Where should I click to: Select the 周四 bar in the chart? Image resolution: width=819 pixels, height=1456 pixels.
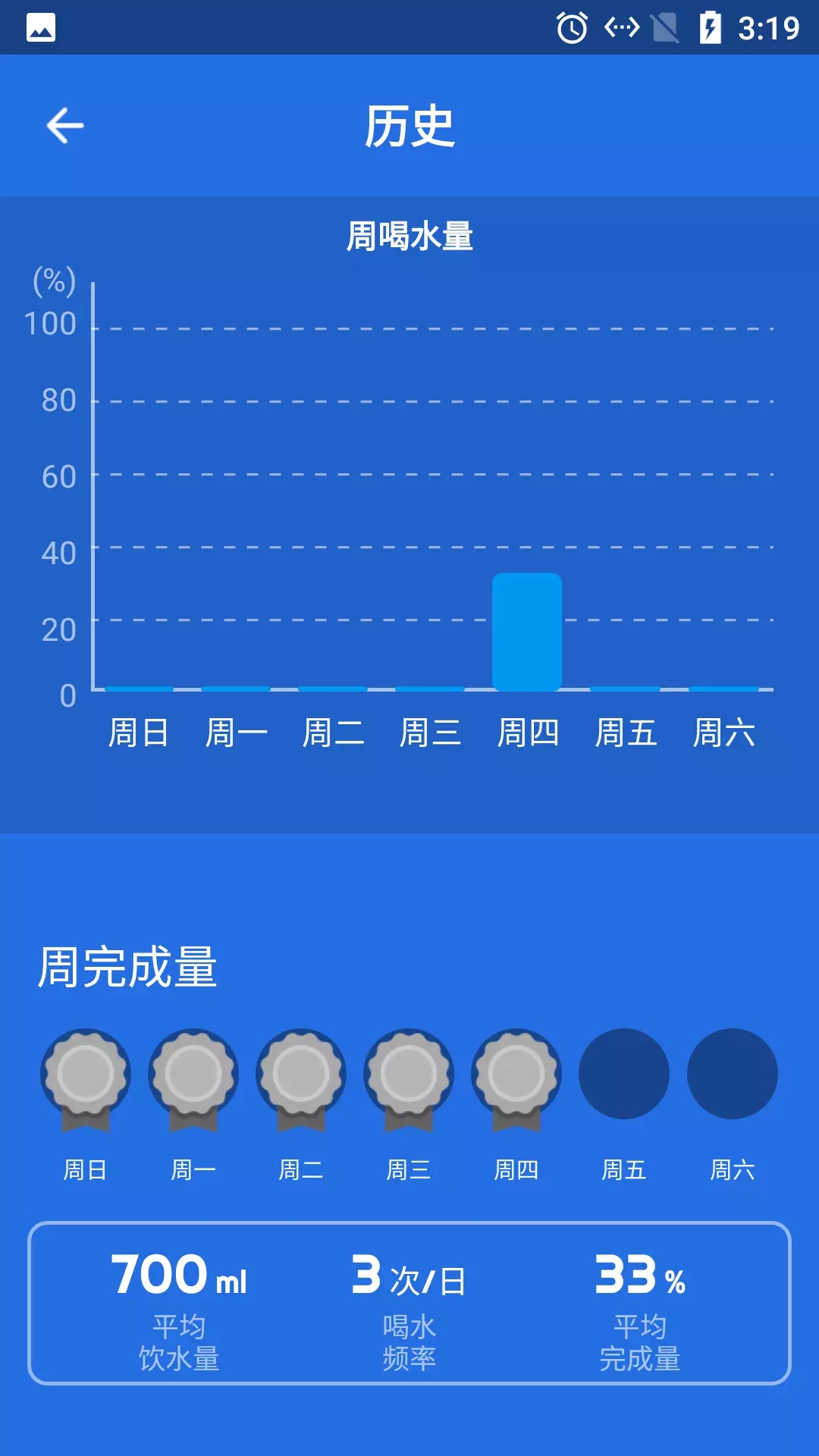click(528, 633)
